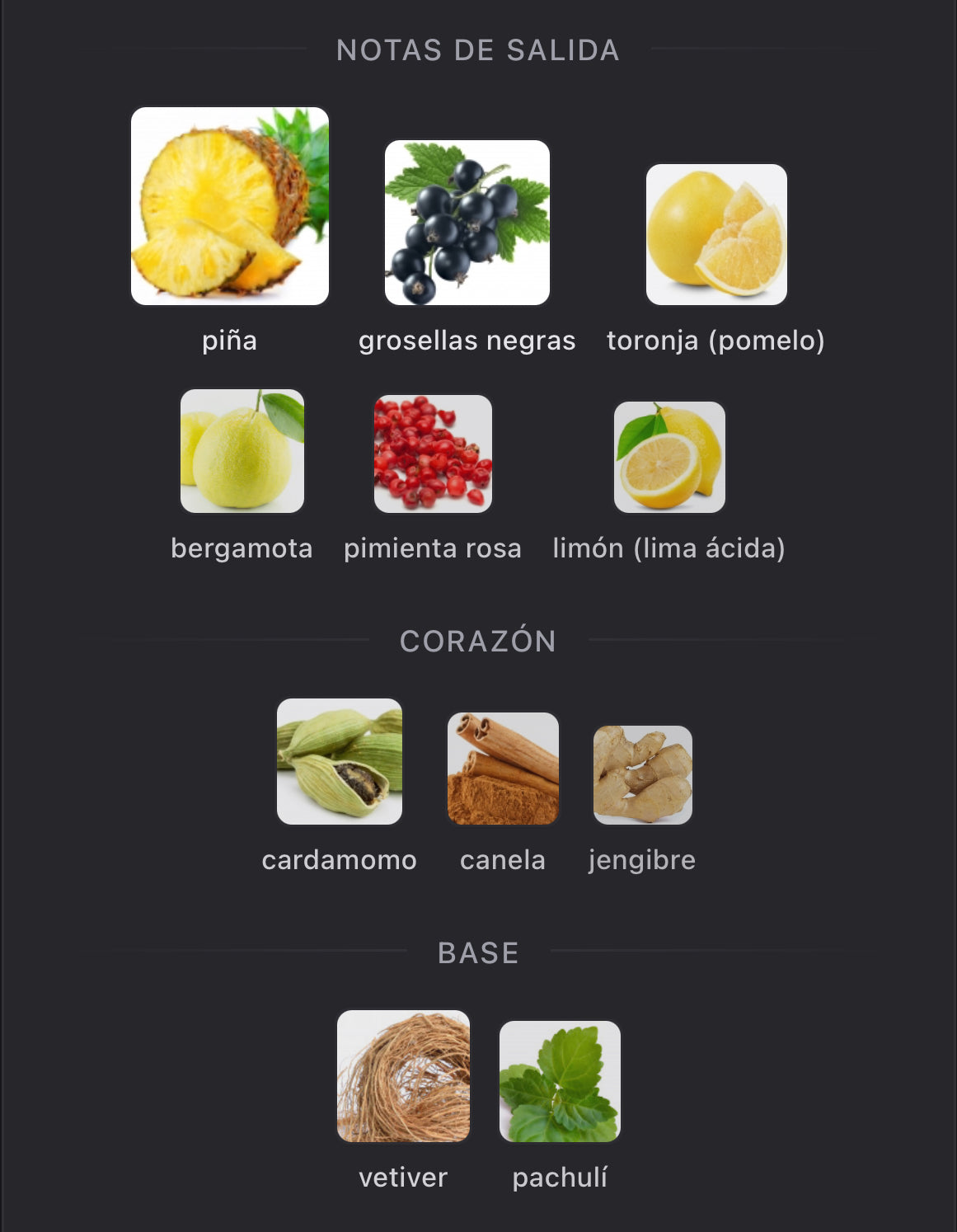
Task: Open the piña note
Action: click(x=229, y=206)
